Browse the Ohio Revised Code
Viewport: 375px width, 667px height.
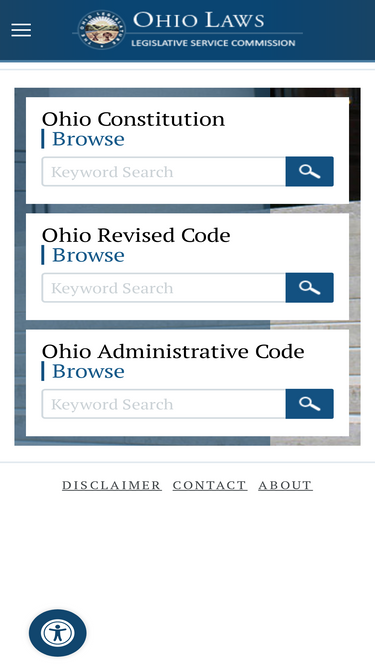pos(88,255)
